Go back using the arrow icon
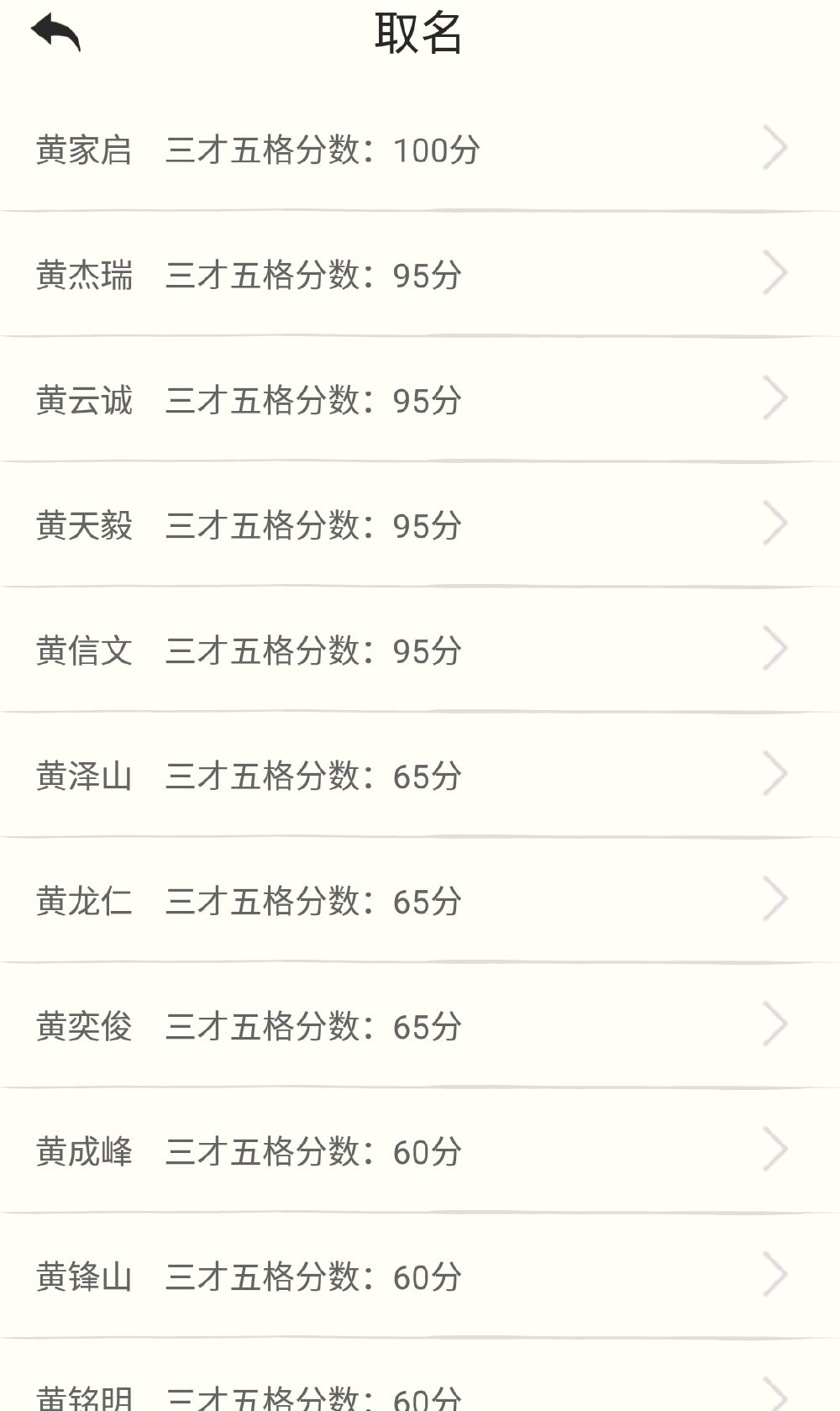This screenshot has width=840, height=1411. pos(55,33)
